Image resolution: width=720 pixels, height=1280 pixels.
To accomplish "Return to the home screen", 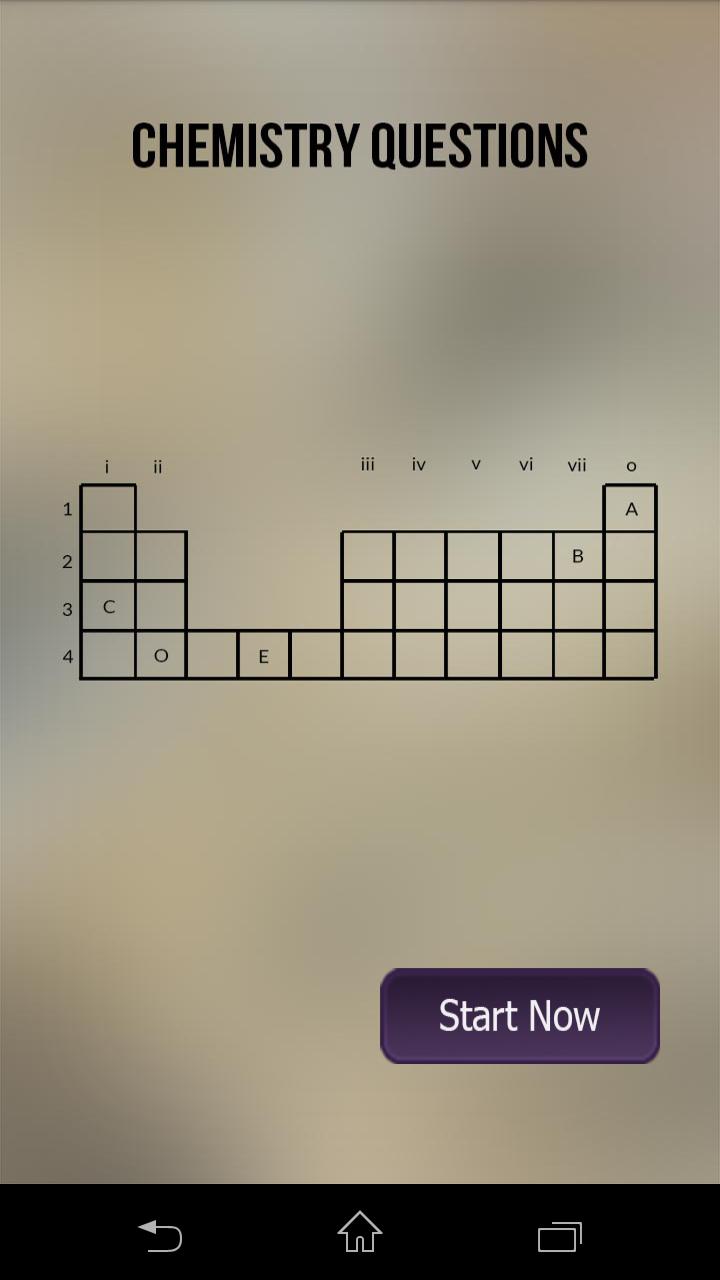I will coord(360,1232).
